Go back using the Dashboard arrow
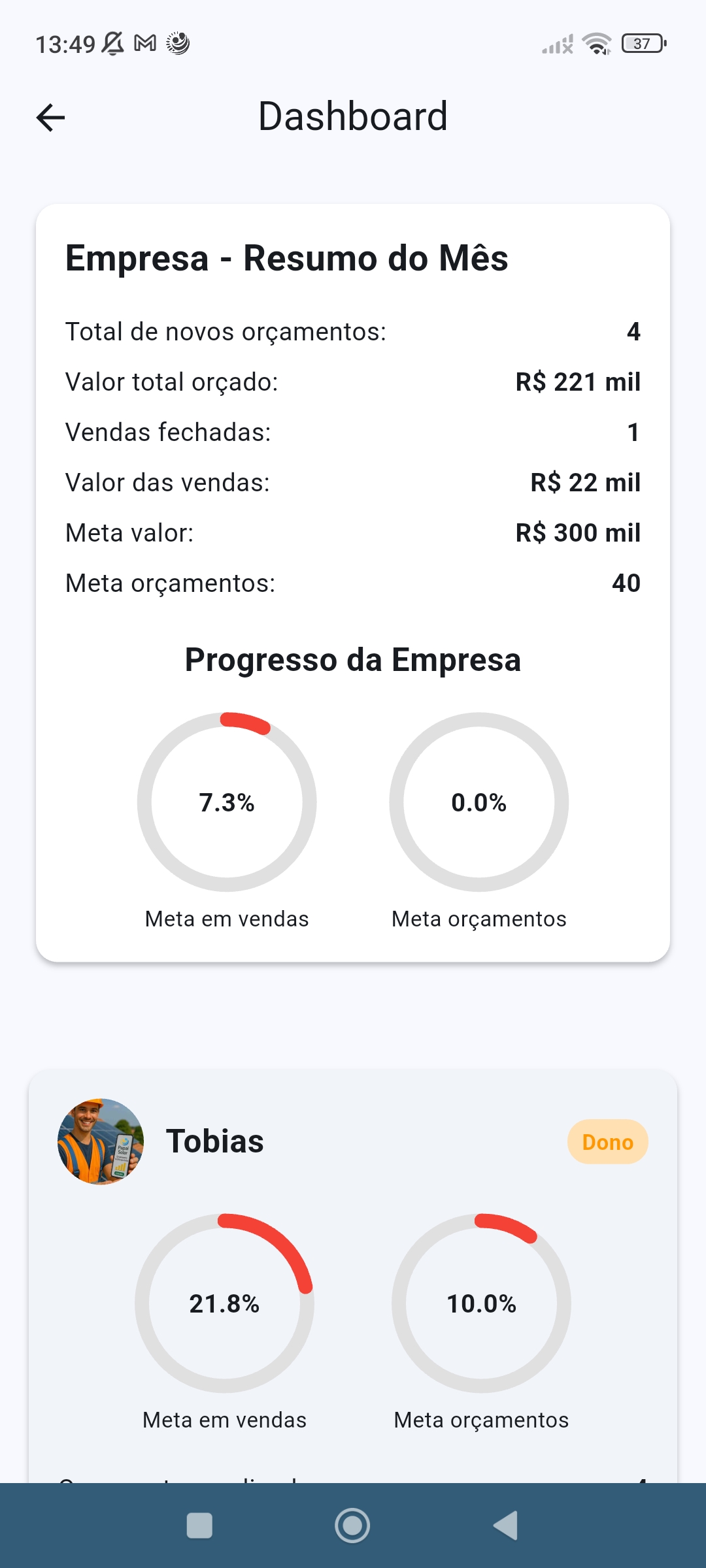 click(x=51, y=118)
